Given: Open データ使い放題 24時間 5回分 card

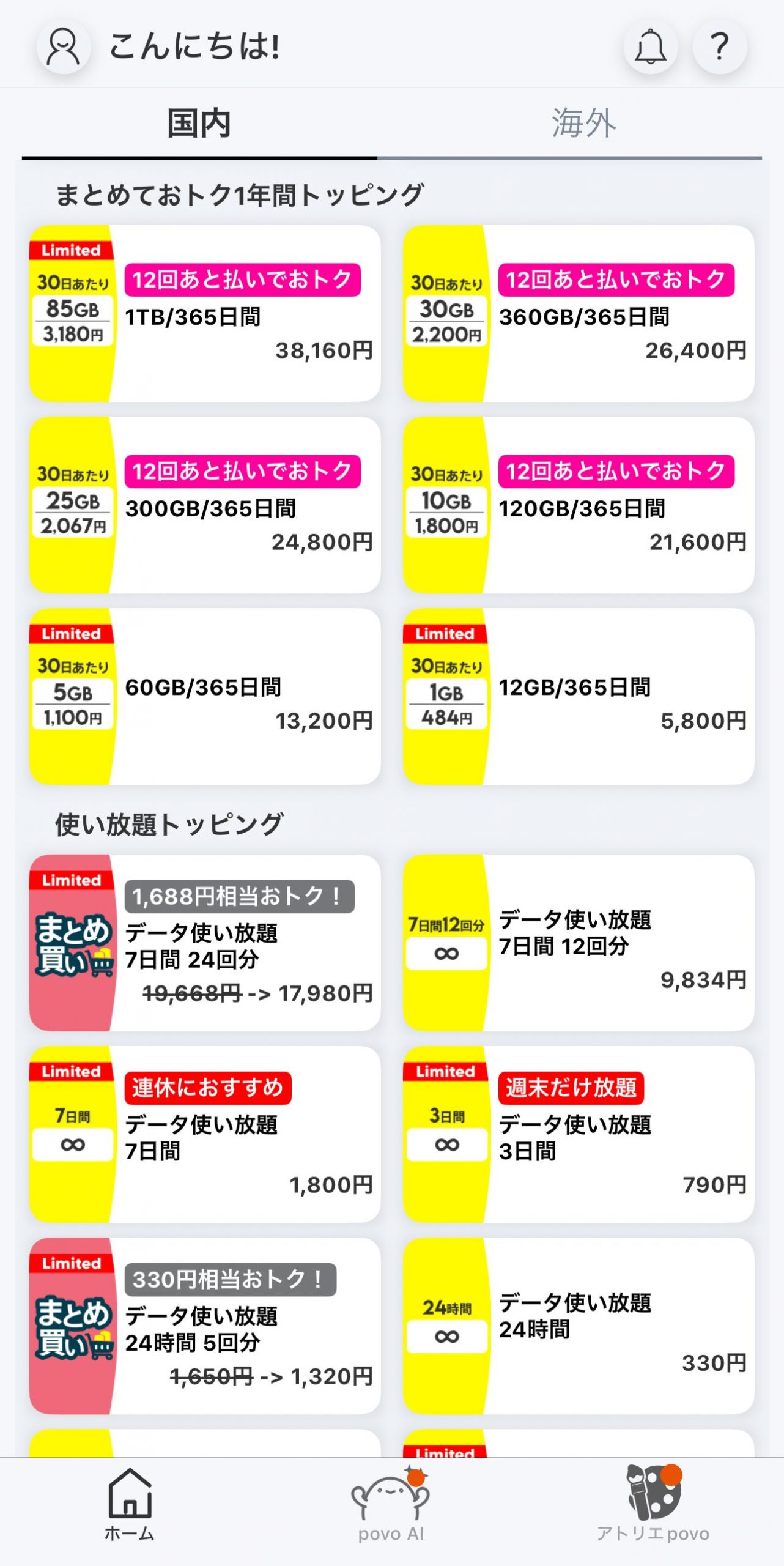Looking at the screenshot, I should pyautogui.click(x=205, y=1326).
